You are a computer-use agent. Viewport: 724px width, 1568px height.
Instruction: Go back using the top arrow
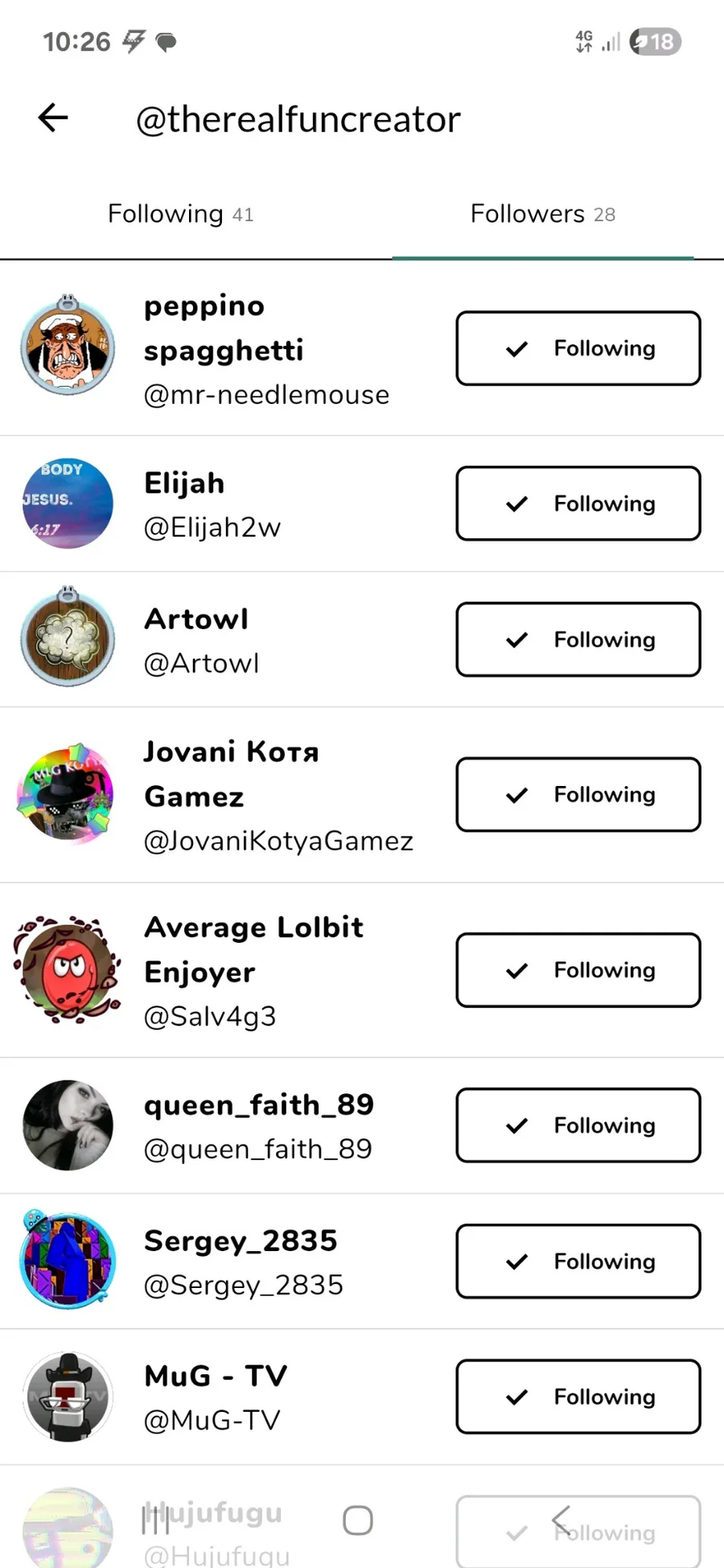click(x=53, y=118)
